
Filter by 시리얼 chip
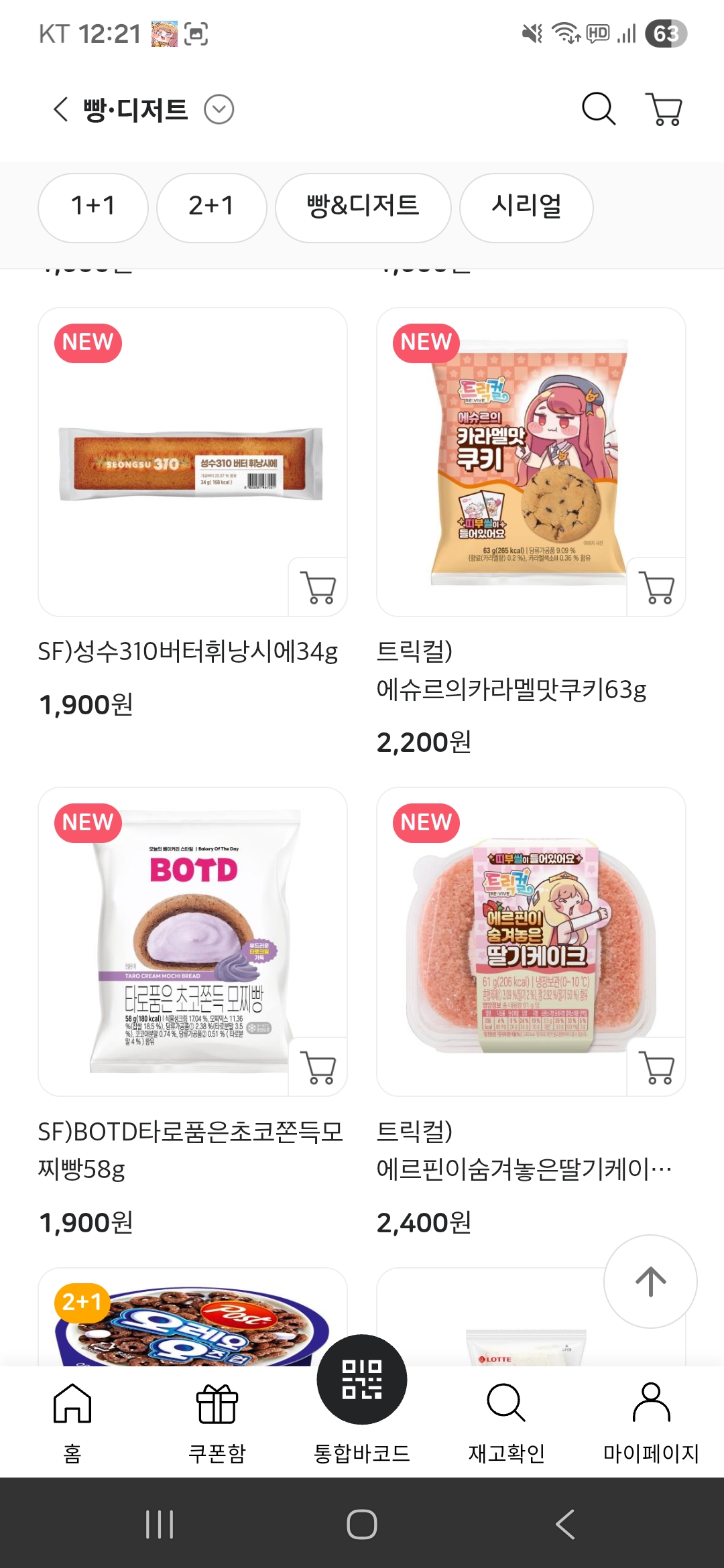click(526, 207)
